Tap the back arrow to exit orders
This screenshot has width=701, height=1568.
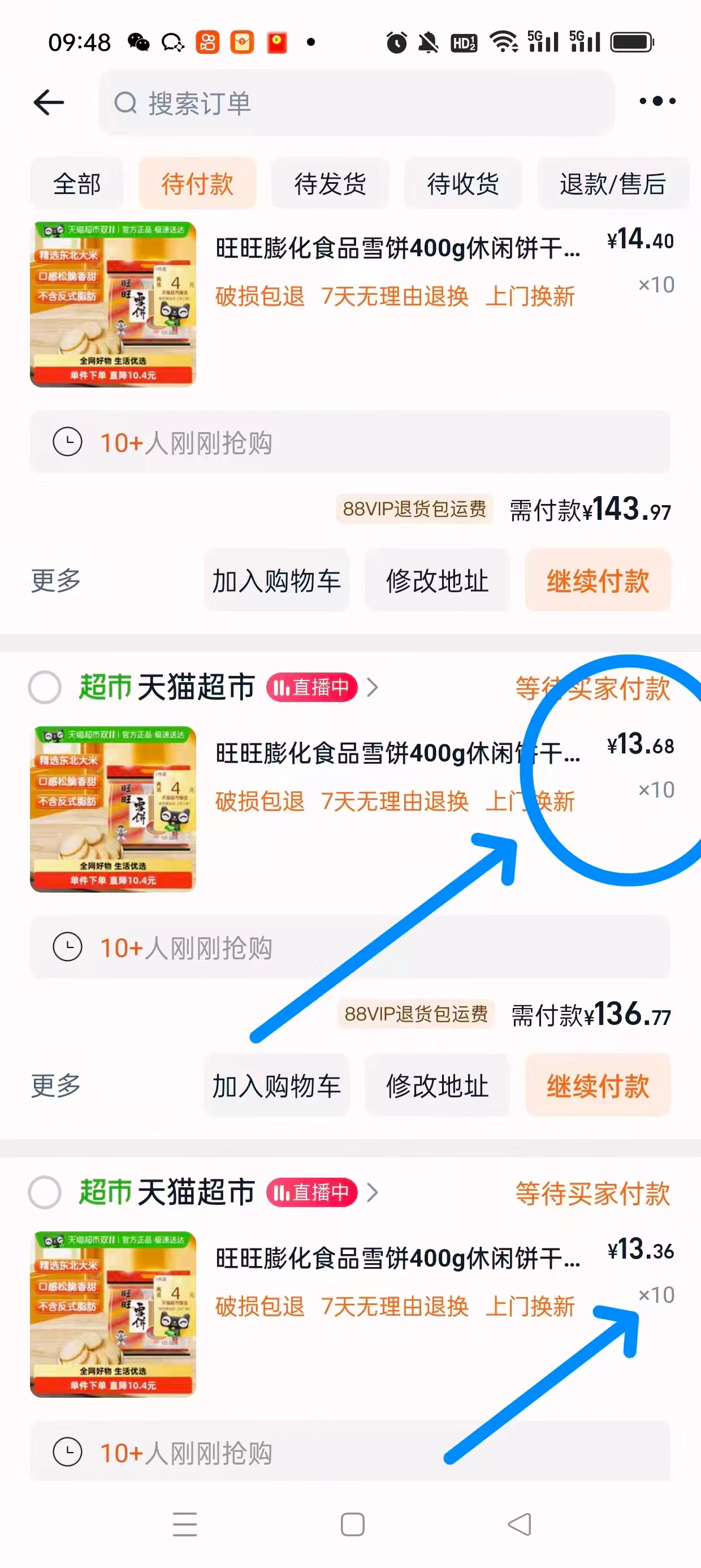pyautogui.click(x=49, y=101)
